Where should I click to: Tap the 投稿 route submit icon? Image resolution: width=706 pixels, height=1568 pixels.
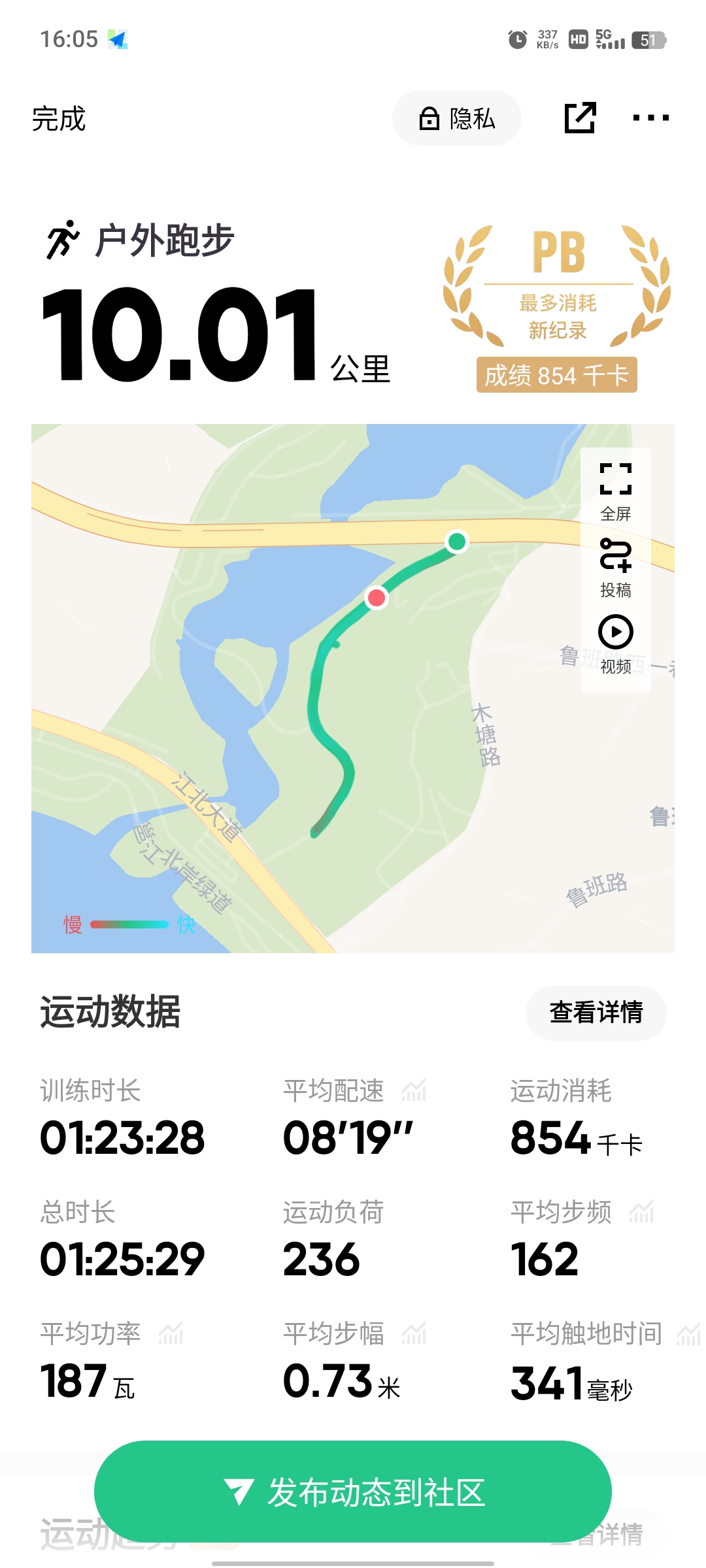615,566
